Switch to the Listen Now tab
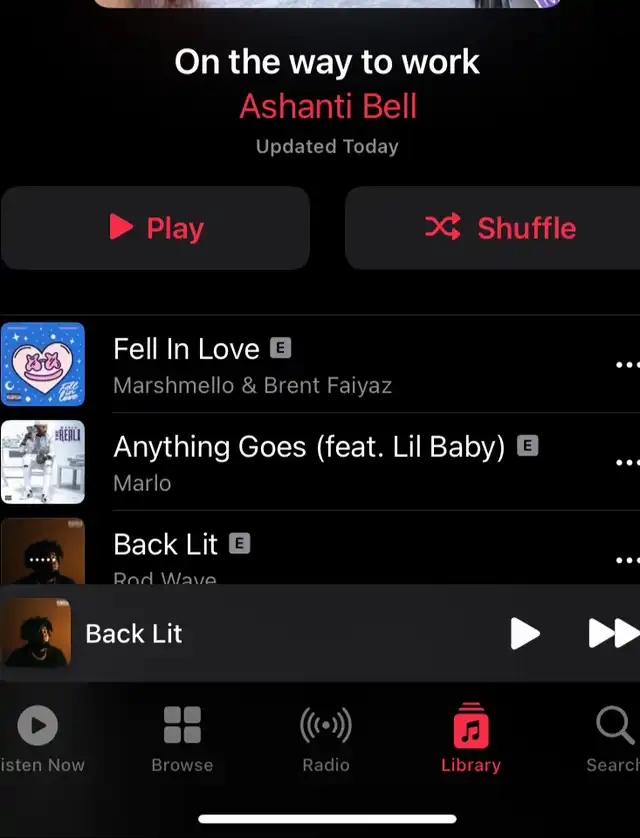Image resolution: width=640 pixels, height=838 pixels. tap(38, 740)
